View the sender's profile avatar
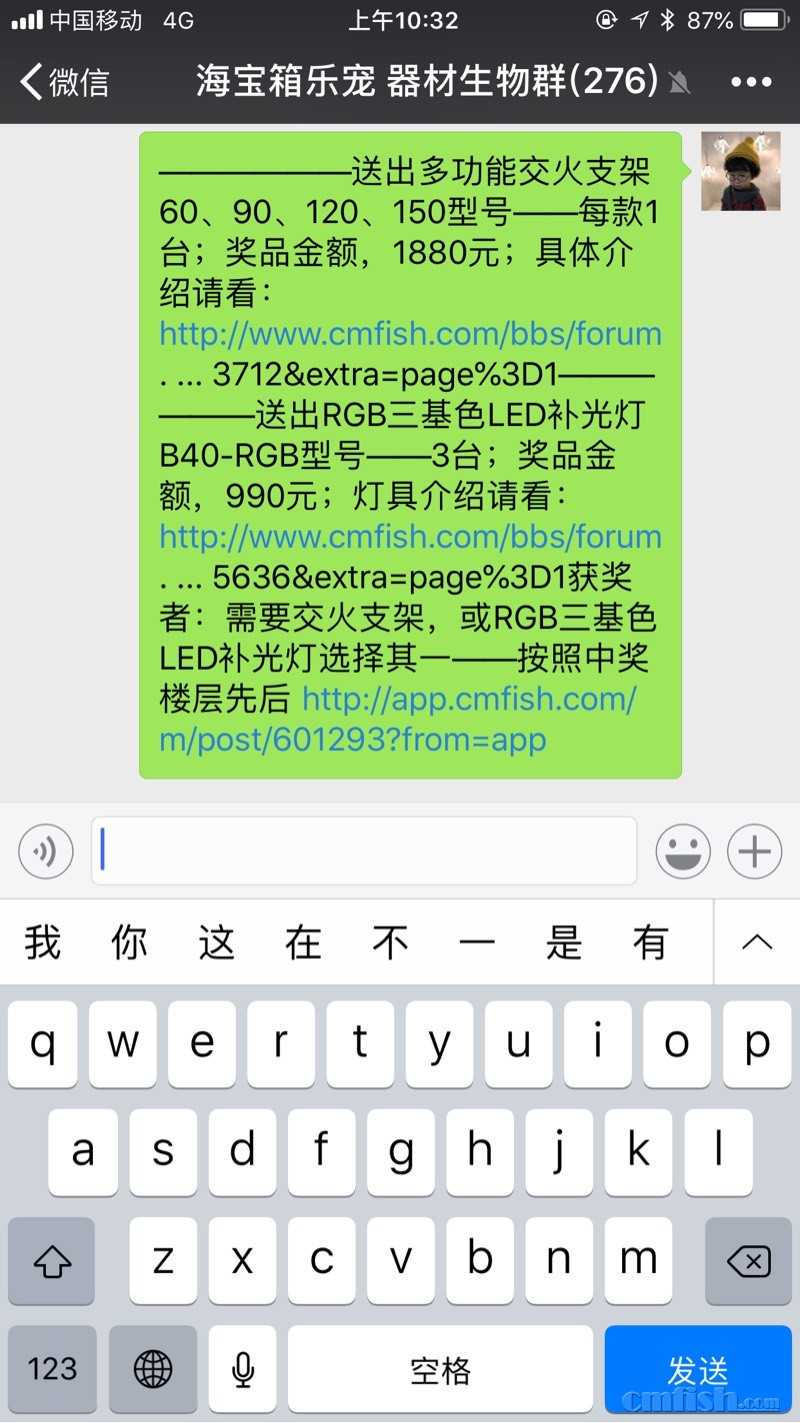The height and width of the screenshot is (1423, 800). [740, 171]
